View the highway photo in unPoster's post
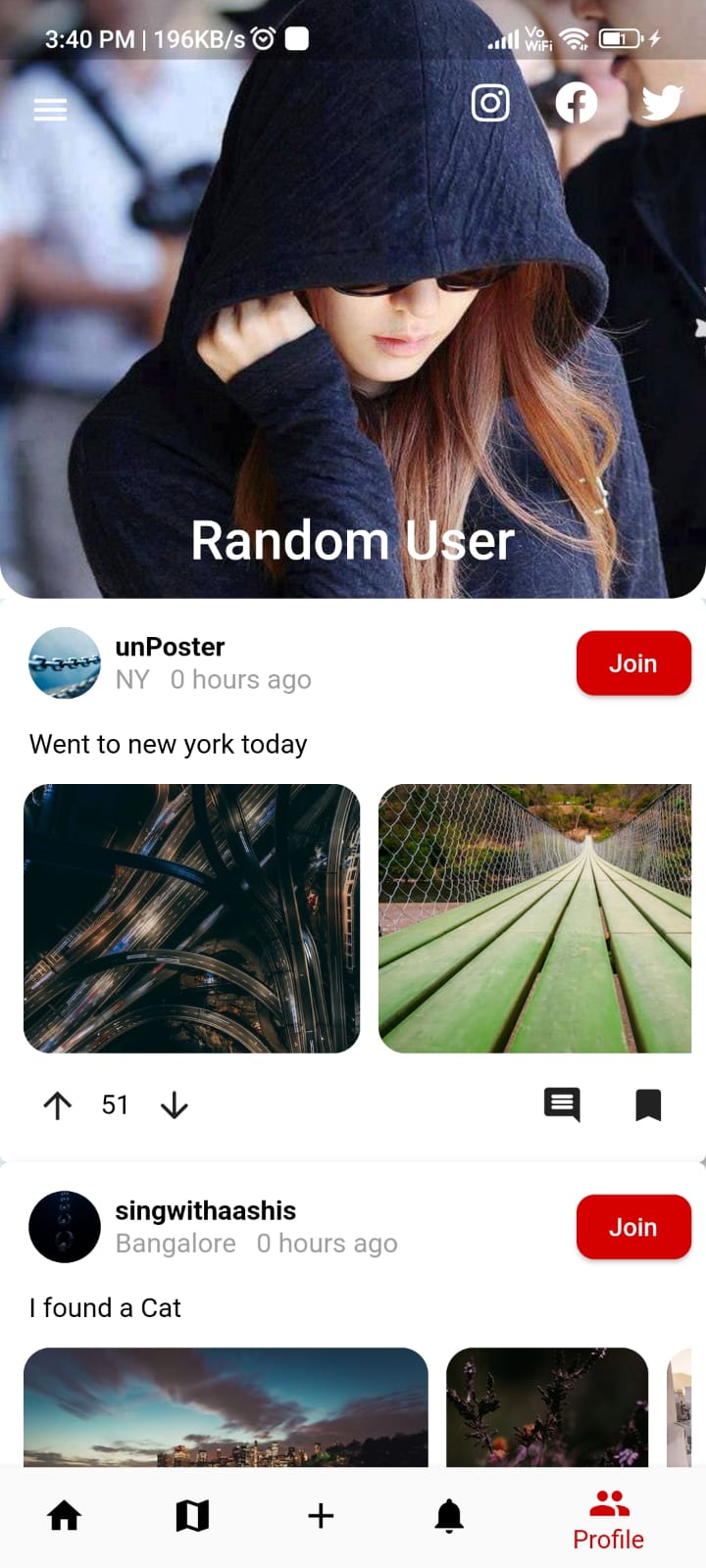 tap(192, 918)
